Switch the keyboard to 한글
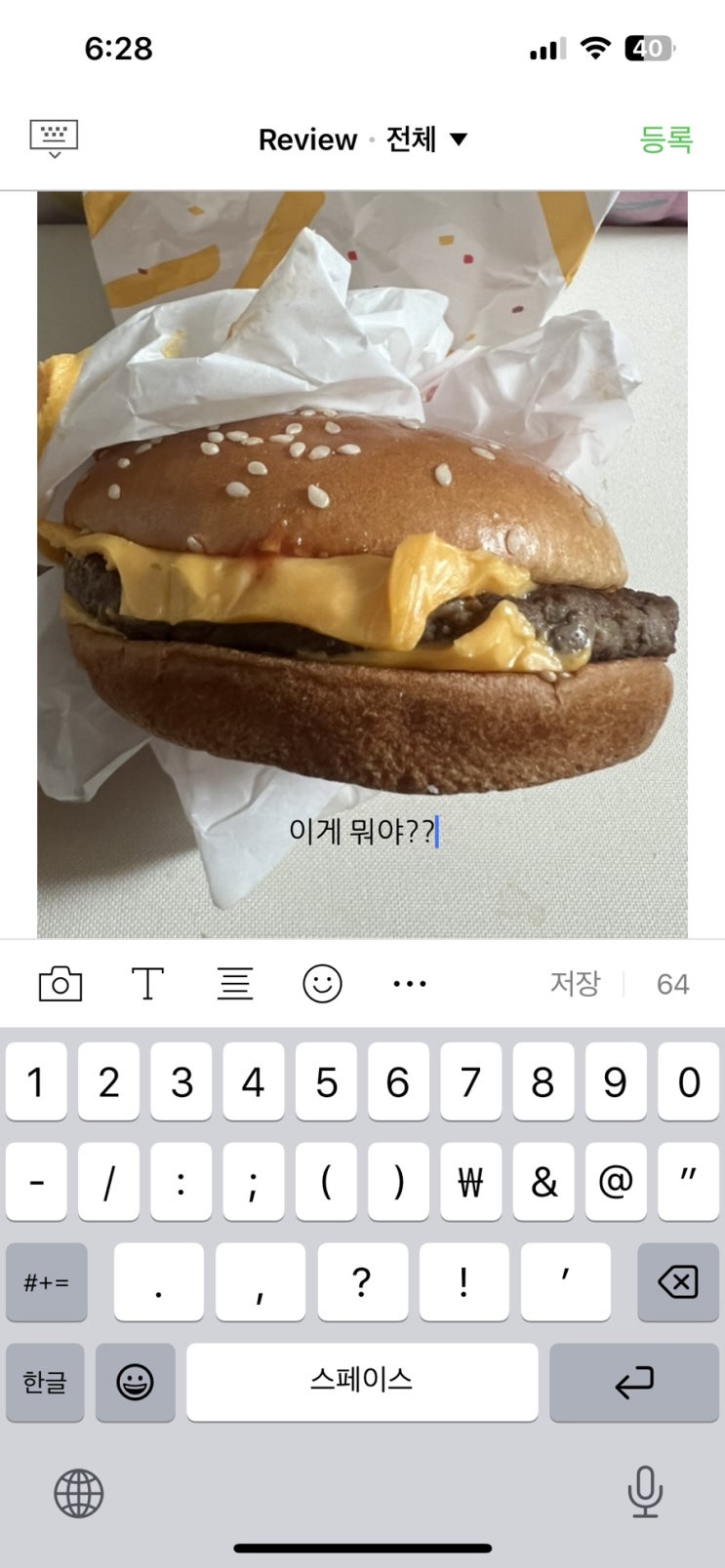Image resolution: width=725 pixels, height=1568 pixels. tap(45, 1382)
